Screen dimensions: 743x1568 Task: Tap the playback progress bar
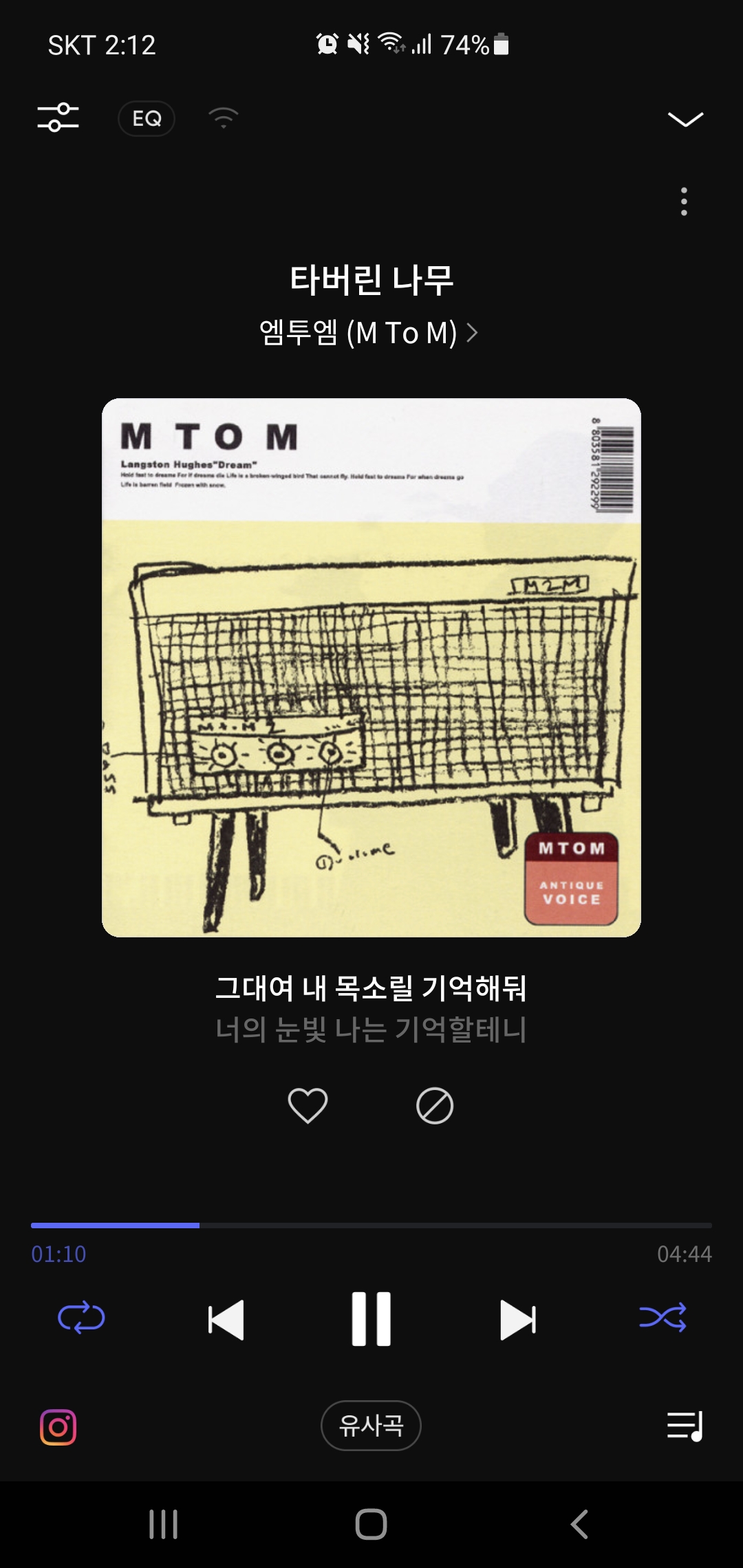(371, 1226)
